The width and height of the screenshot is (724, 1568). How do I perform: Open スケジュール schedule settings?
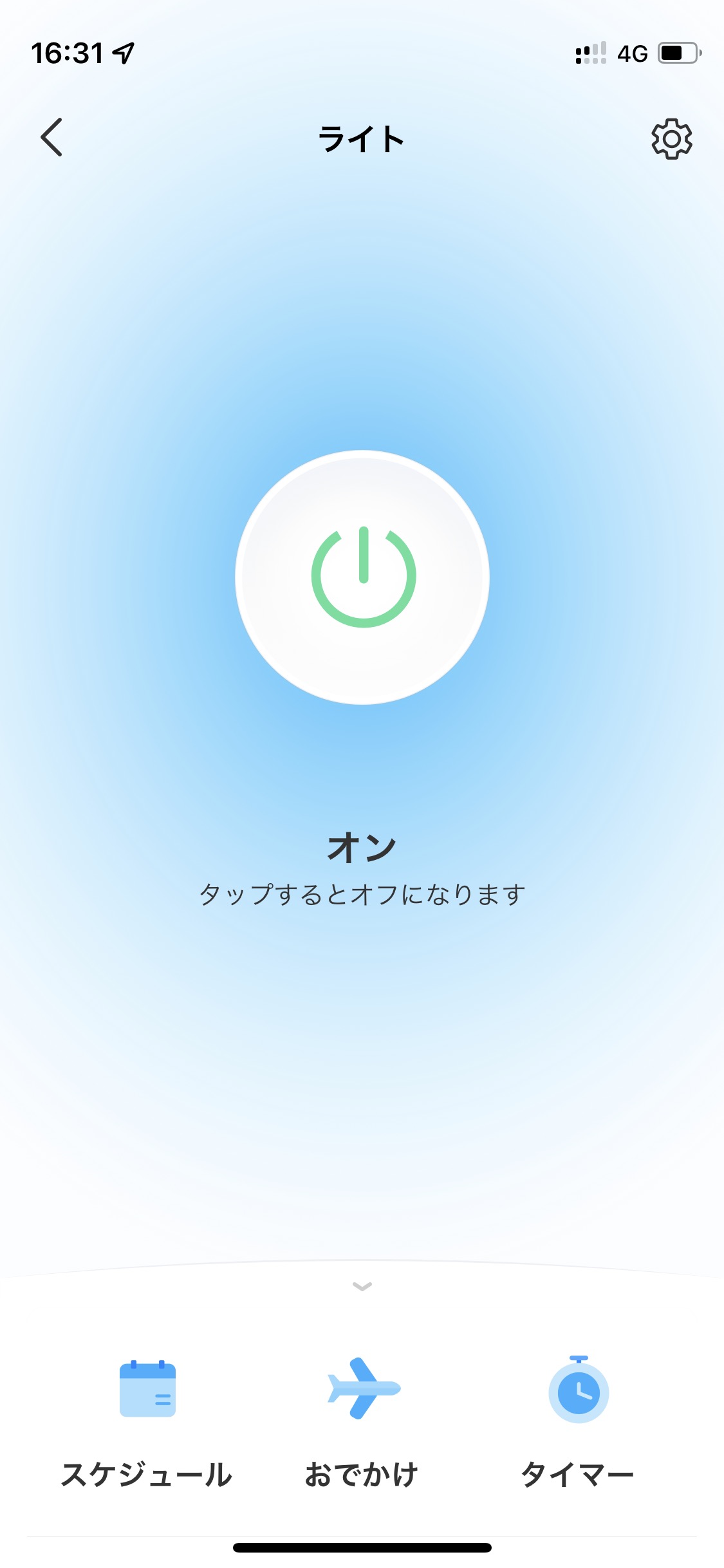pos(147,1416)
